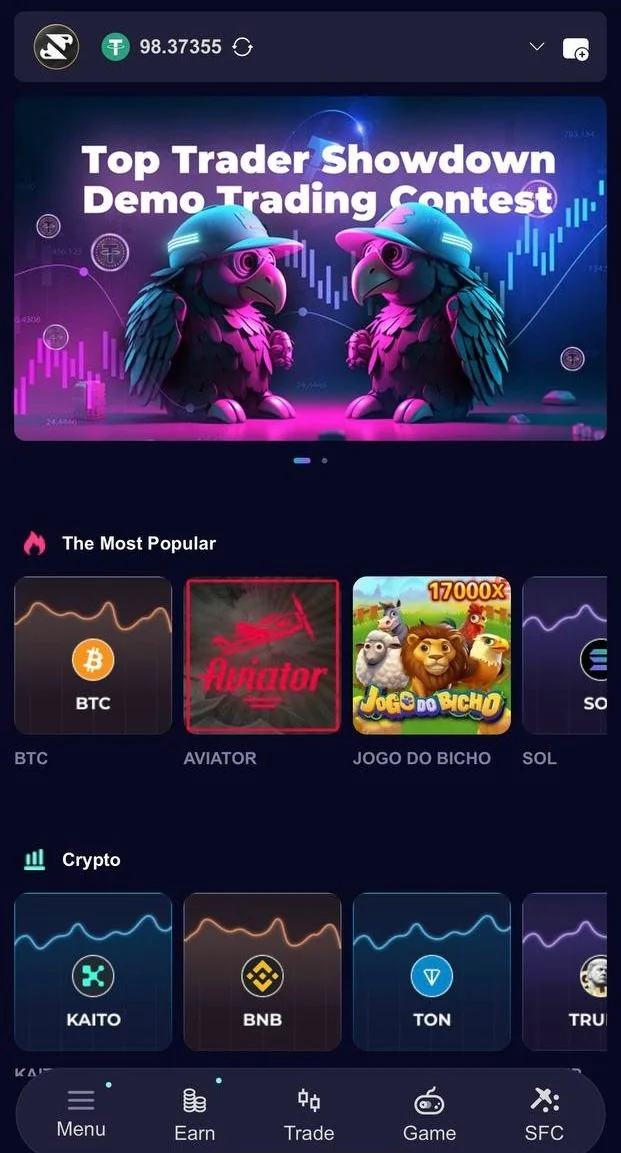Switch to the Trade tab
Viewport: 621px width, 1153px height.
309,1113
